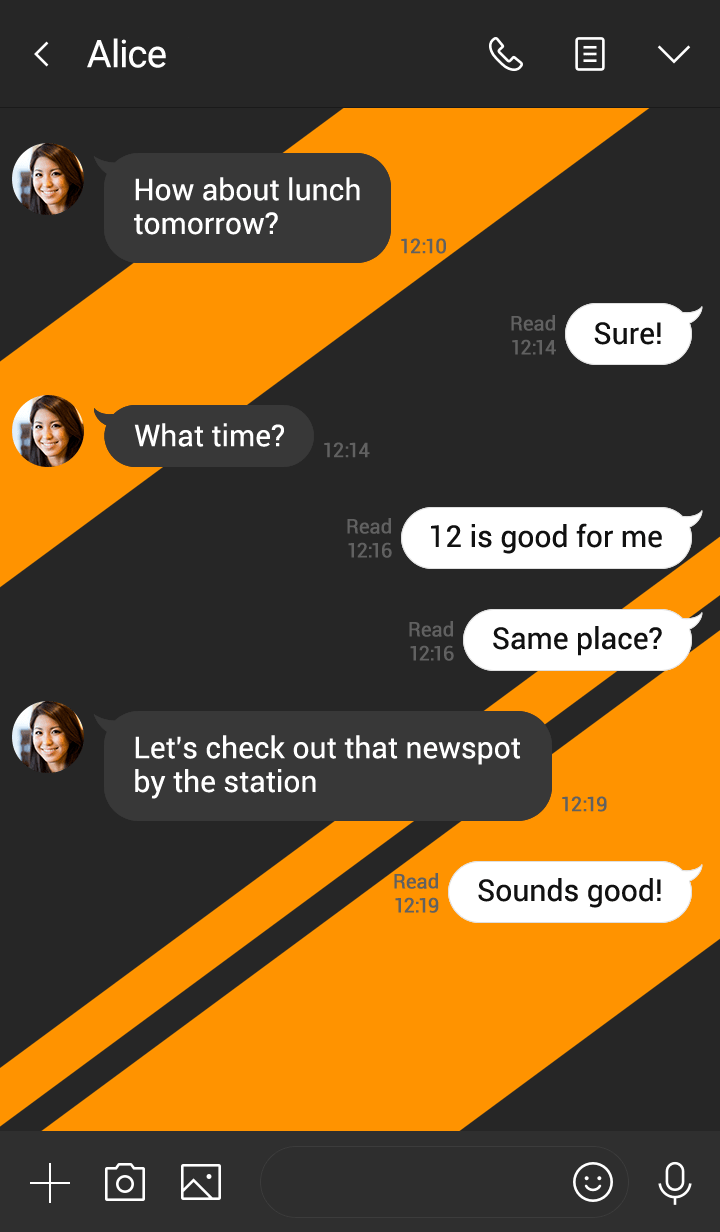The width and height of the screenshot is (720, 1232).
Task: Open the plus attachment menu
Action: tap(50, 1183)
